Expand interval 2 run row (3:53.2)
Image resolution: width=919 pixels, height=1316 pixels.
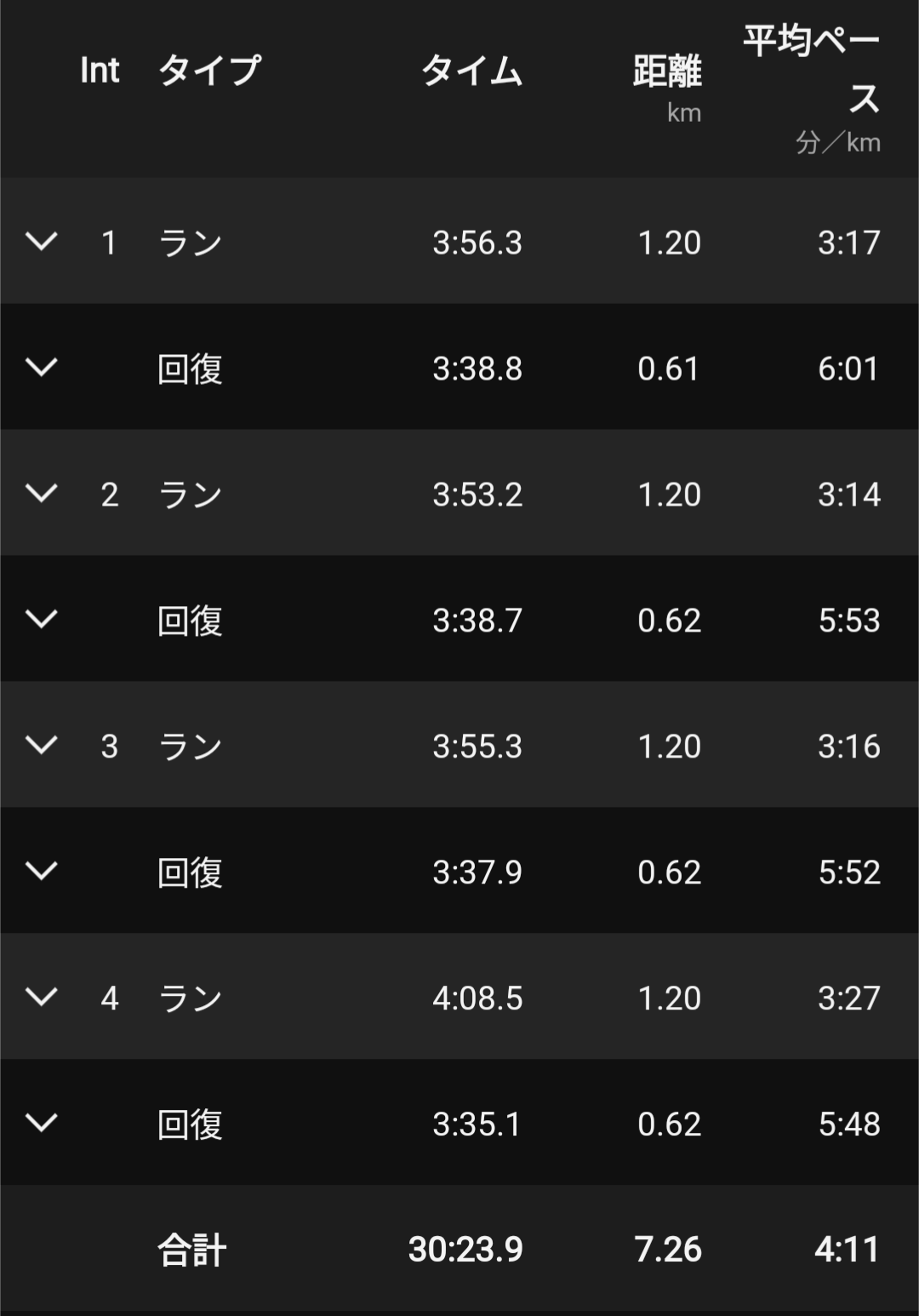tap(41, 494)
